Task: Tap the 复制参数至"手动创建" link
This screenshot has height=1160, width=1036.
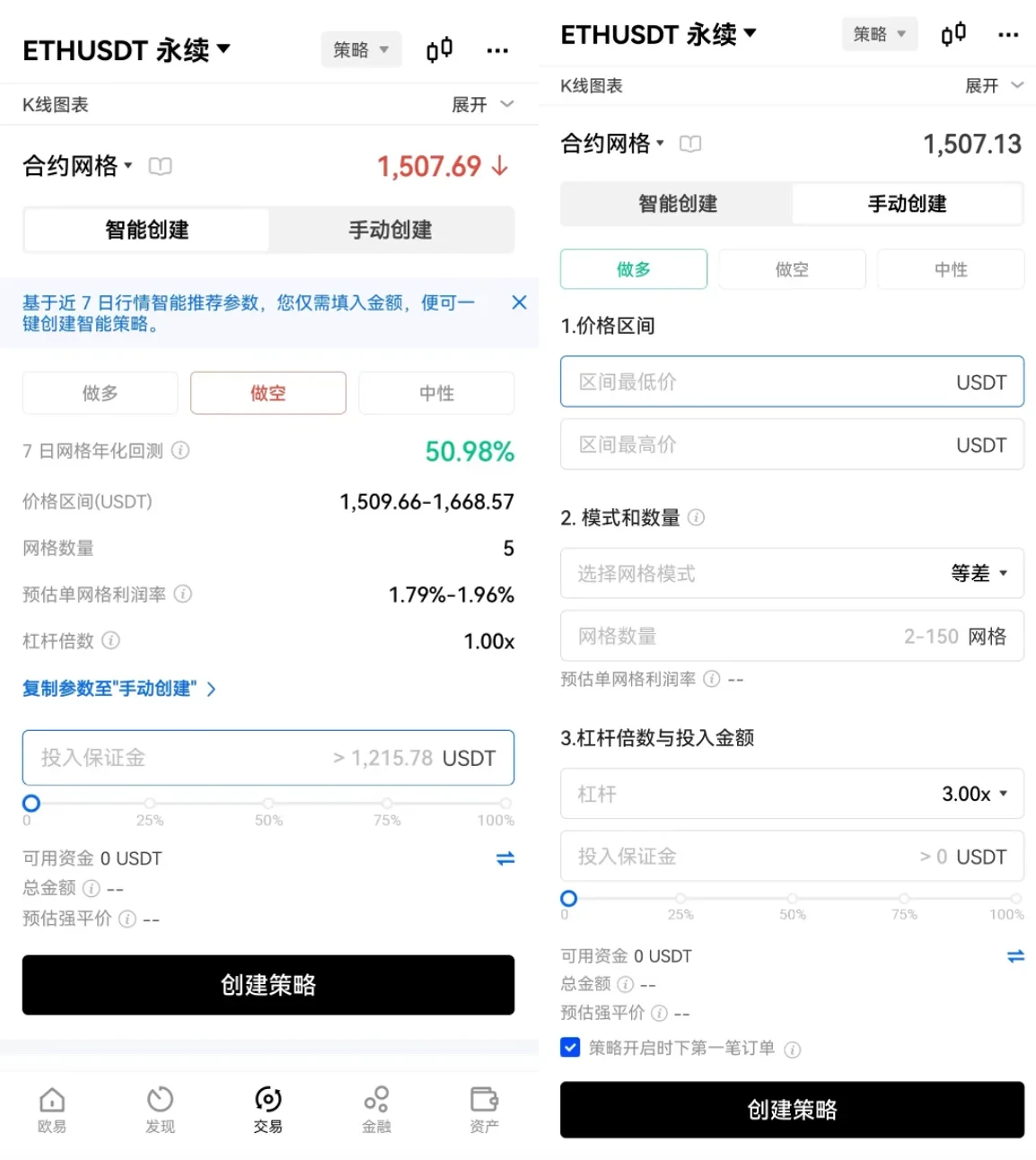Action: point(119,689)
